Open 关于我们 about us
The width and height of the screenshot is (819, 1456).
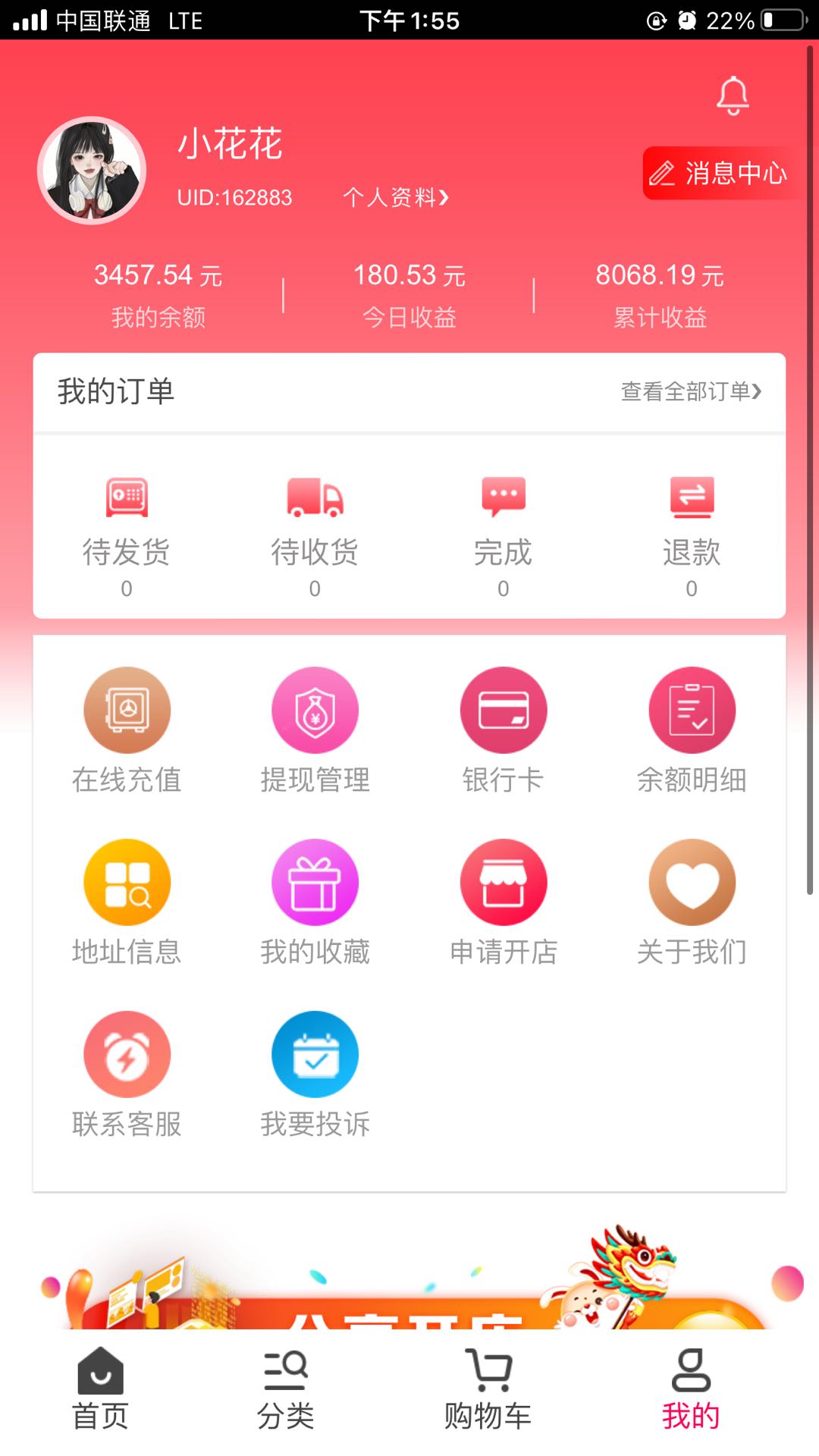click(692, 902)
